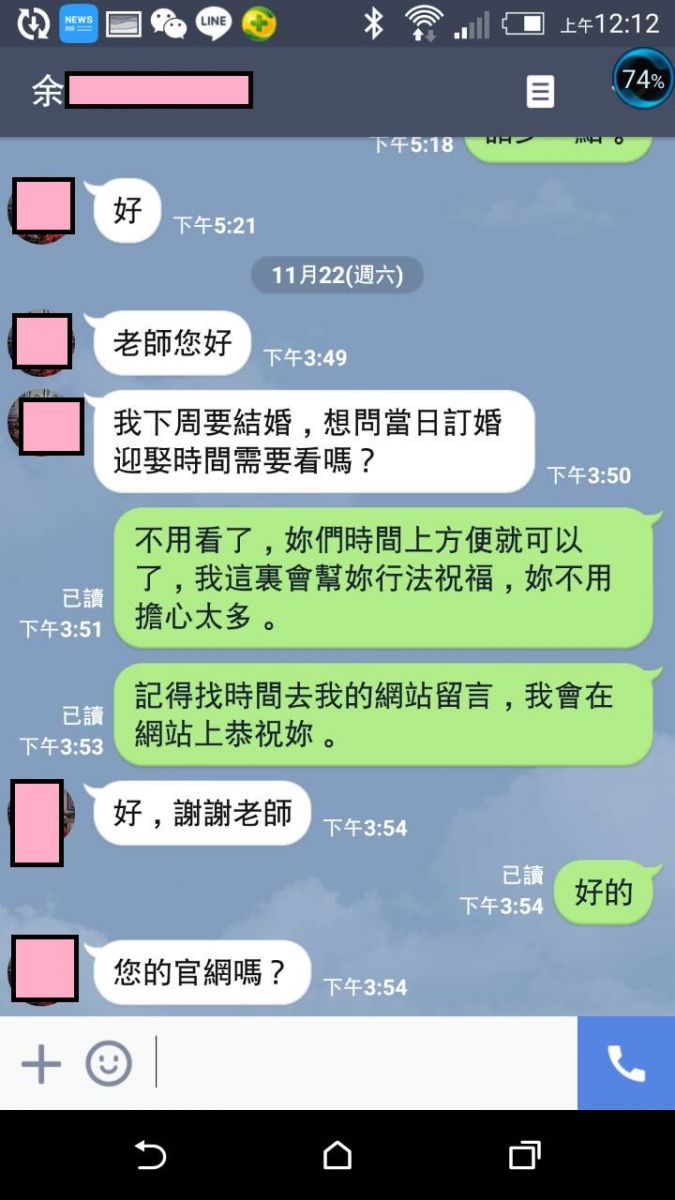Open the emoji sticker picker

click(x=108, y=1063)
